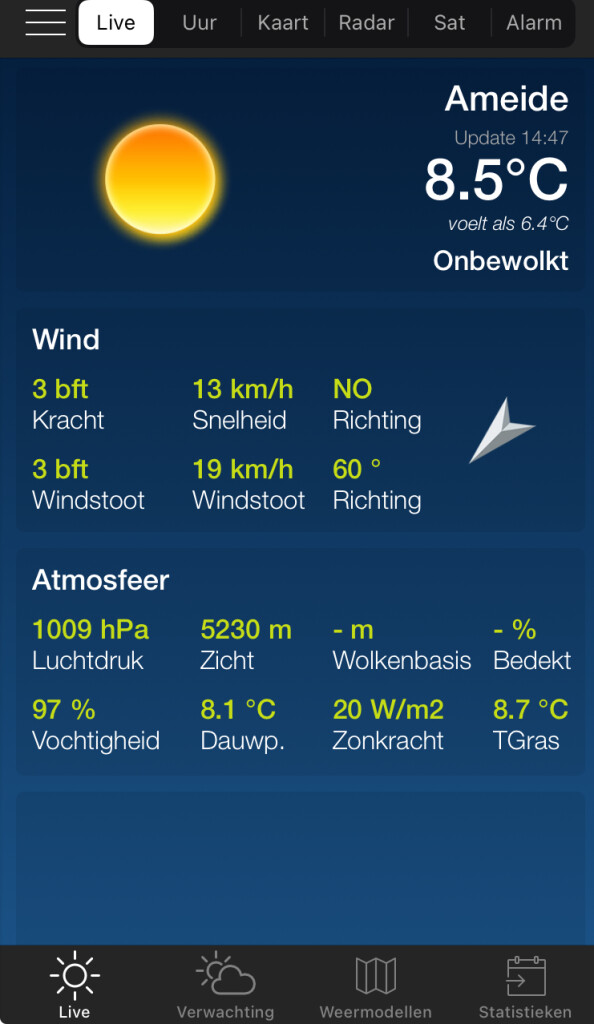Switch to Statistieken in the bottom bar
The width and height of the screenshot is (594, 1024).
coord(525,985)
